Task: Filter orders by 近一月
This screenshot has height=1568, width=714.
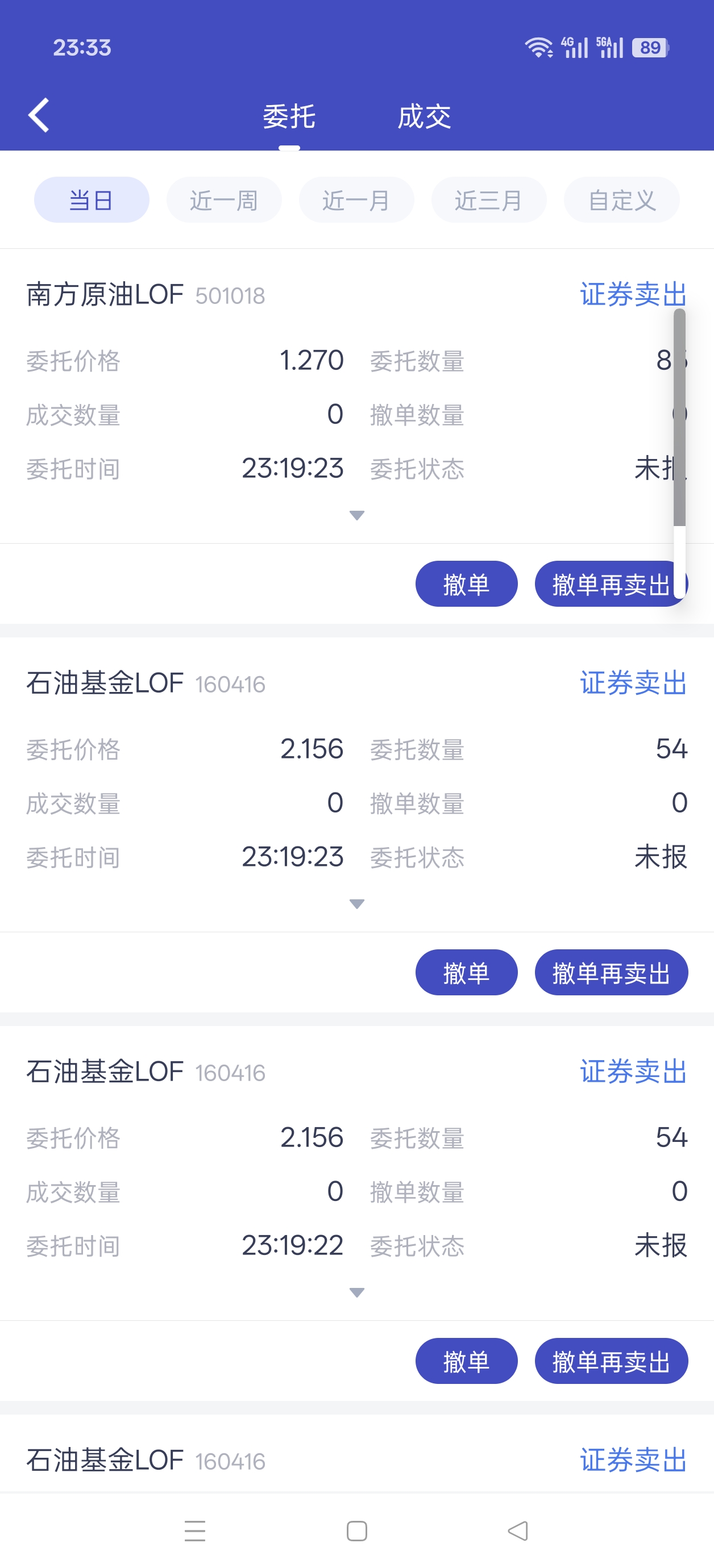Action: tap(356, 199)
